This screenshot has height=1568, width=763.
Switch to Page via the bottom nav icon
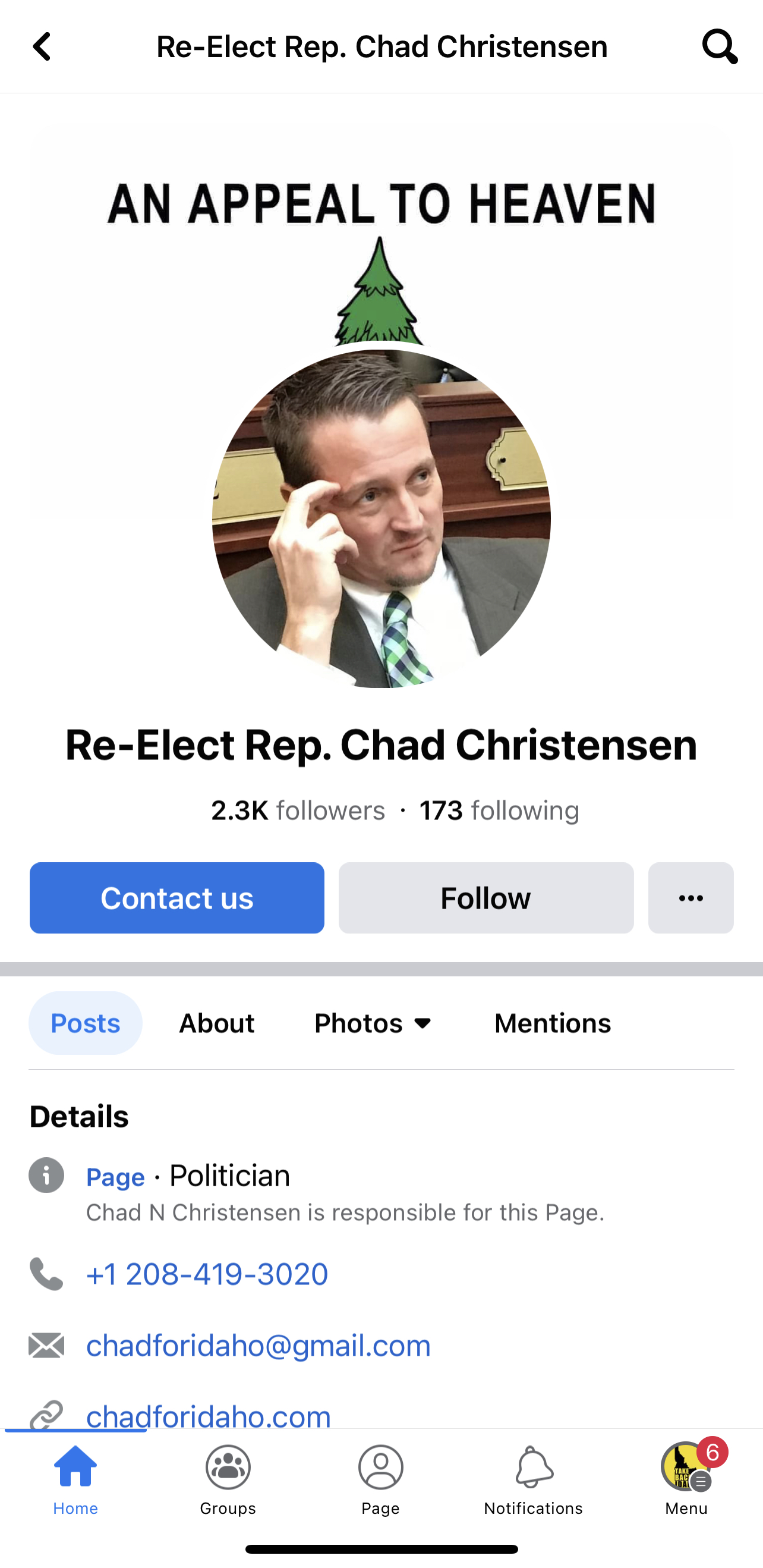coord(381,1468)
